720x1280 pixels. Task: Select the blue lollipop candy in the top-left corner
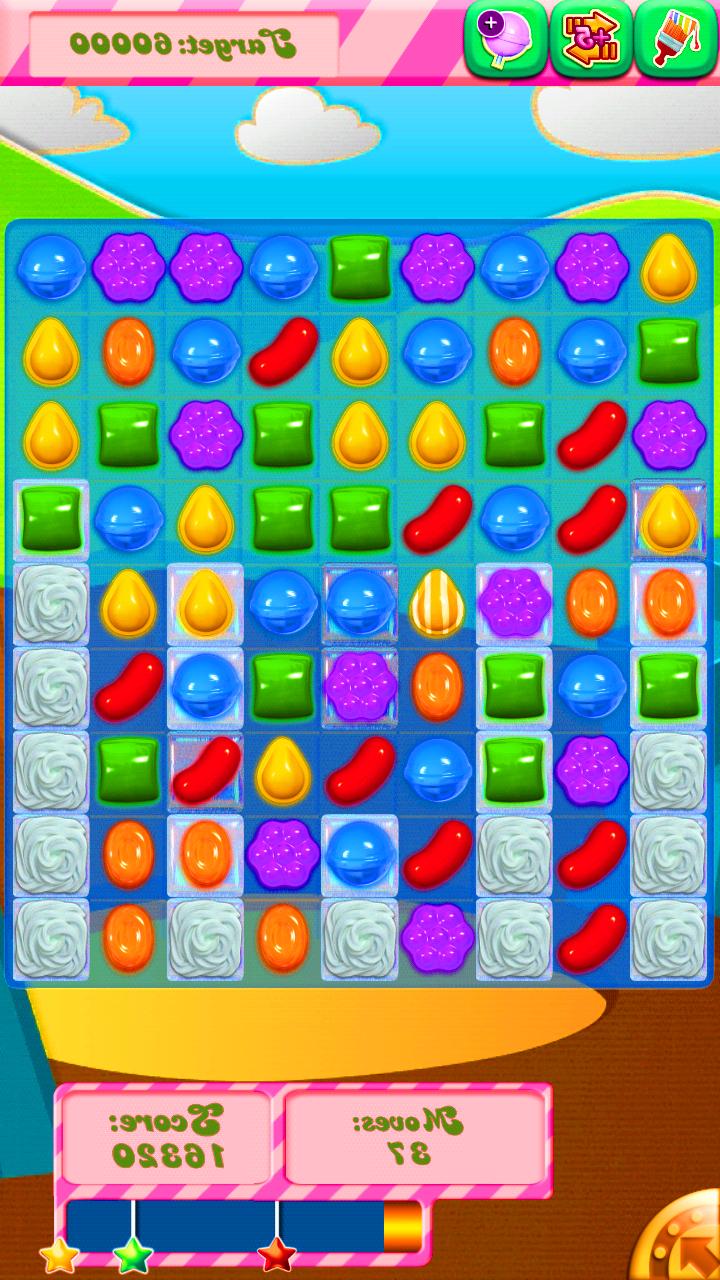[x=50, y=267]
